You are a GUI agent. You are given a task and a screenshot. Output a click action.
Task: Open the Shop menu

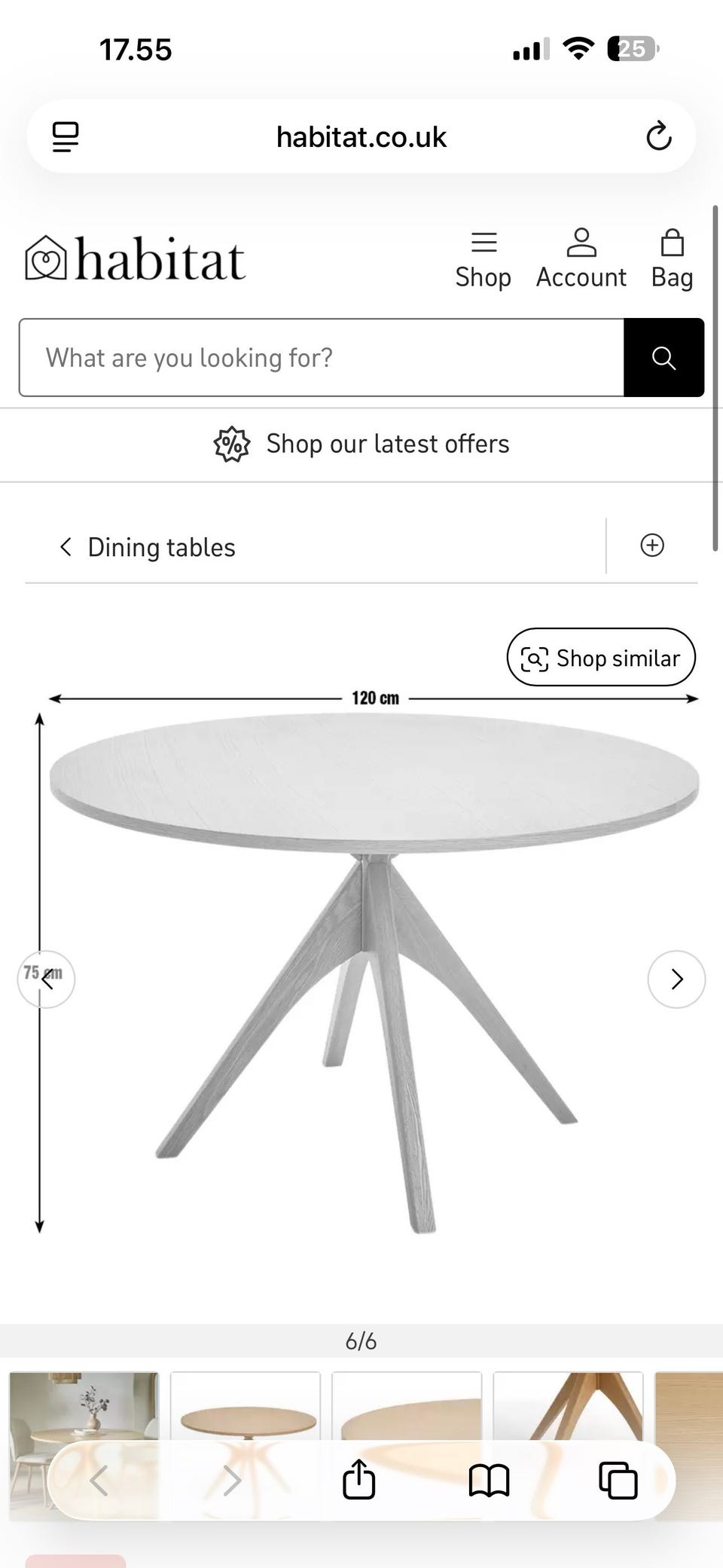[x=483, y=260]
